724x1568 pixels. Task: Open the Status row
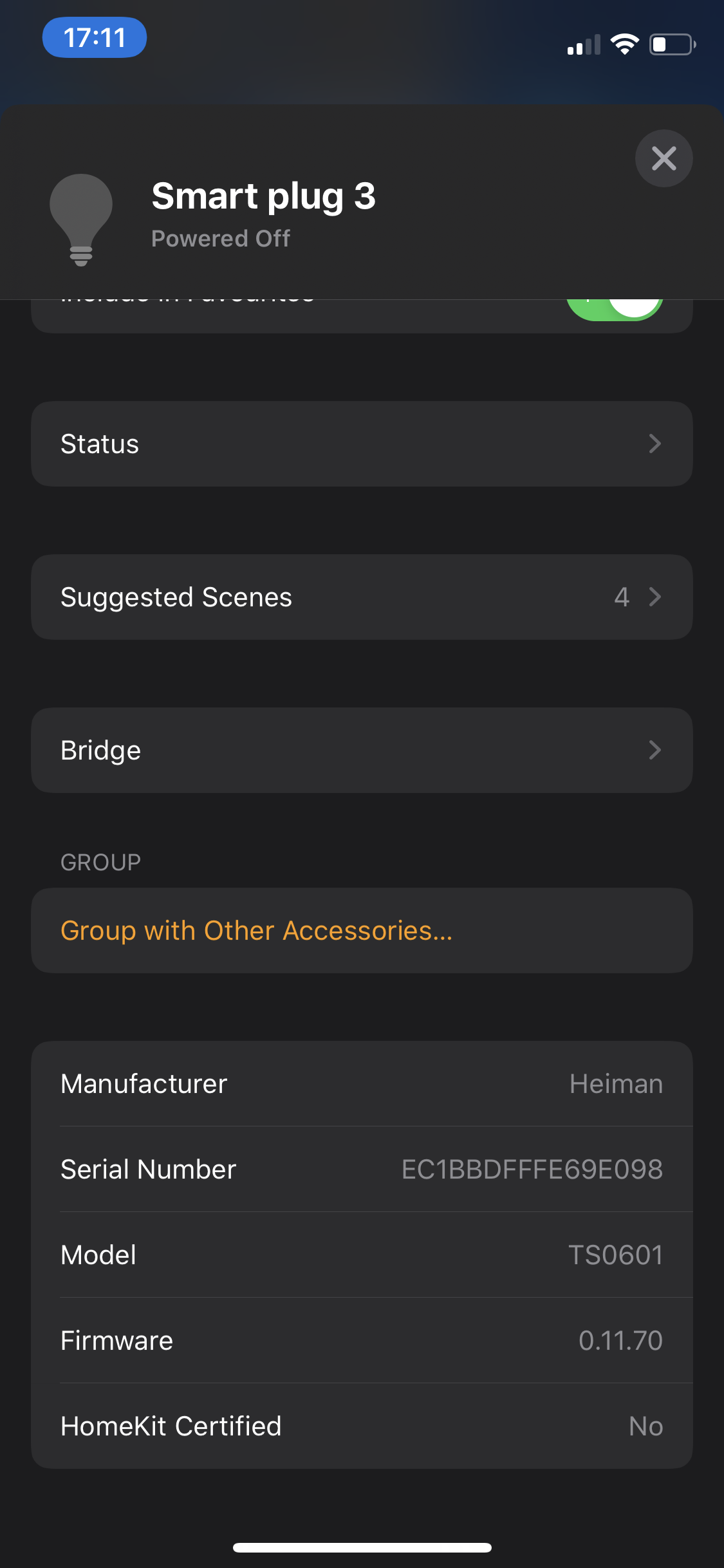click(x=362, y=443)
